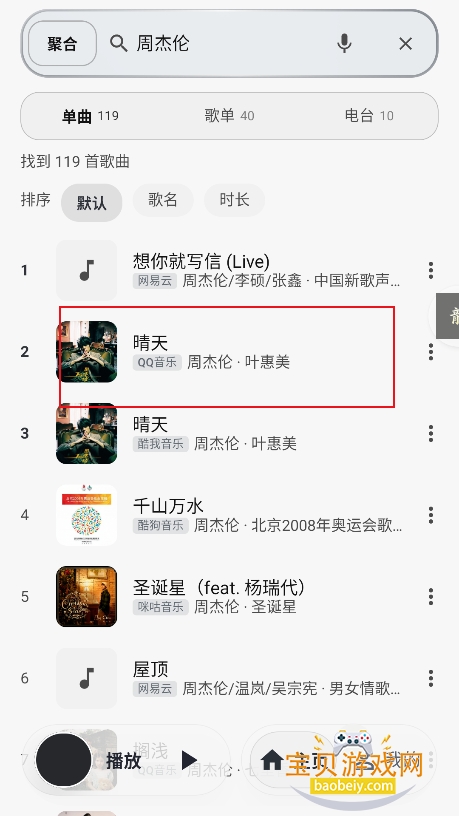Clear the search text 周杰伦
459x816 pixels.
(405, 44)
